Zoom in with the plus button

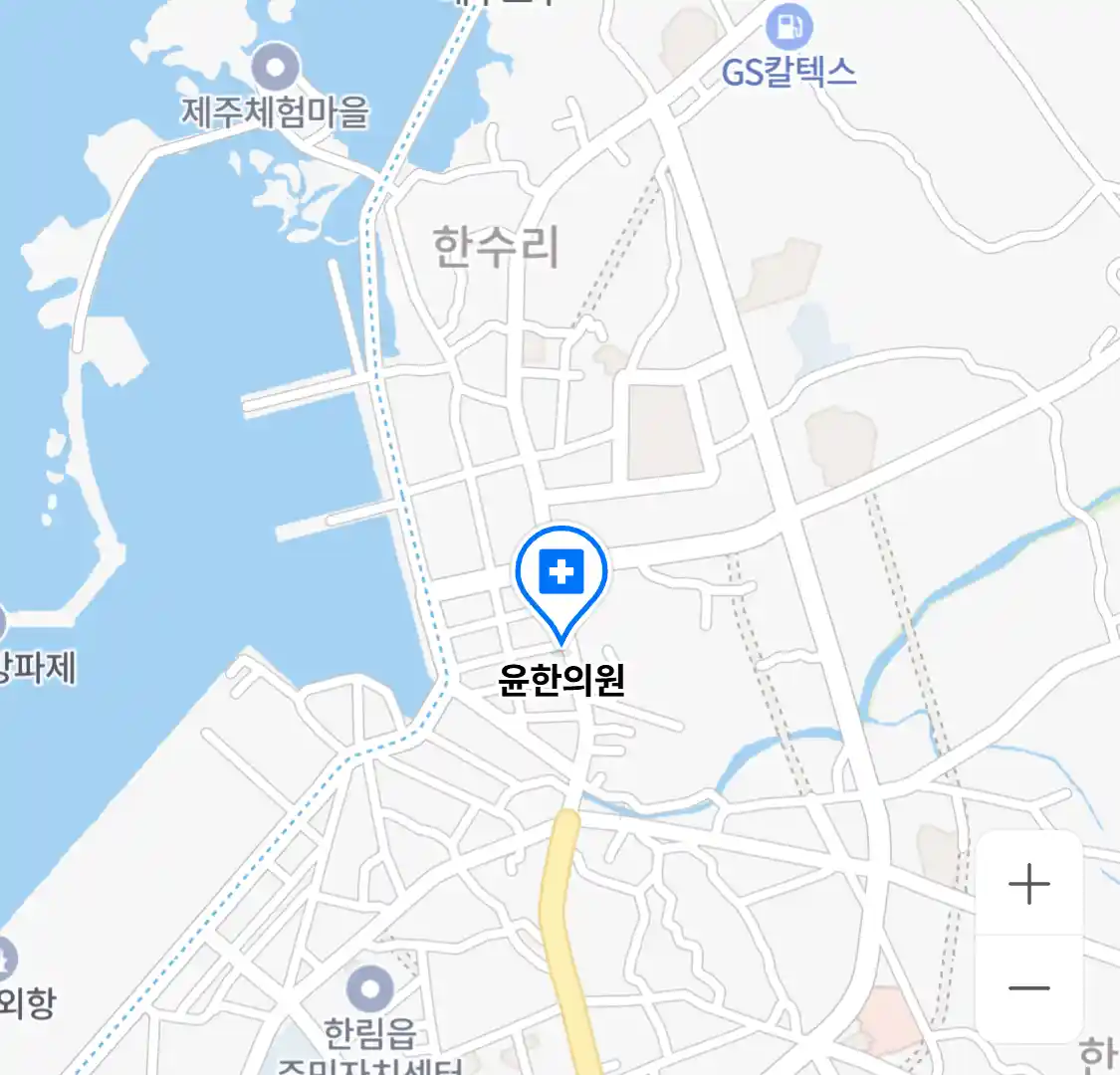1028,884
